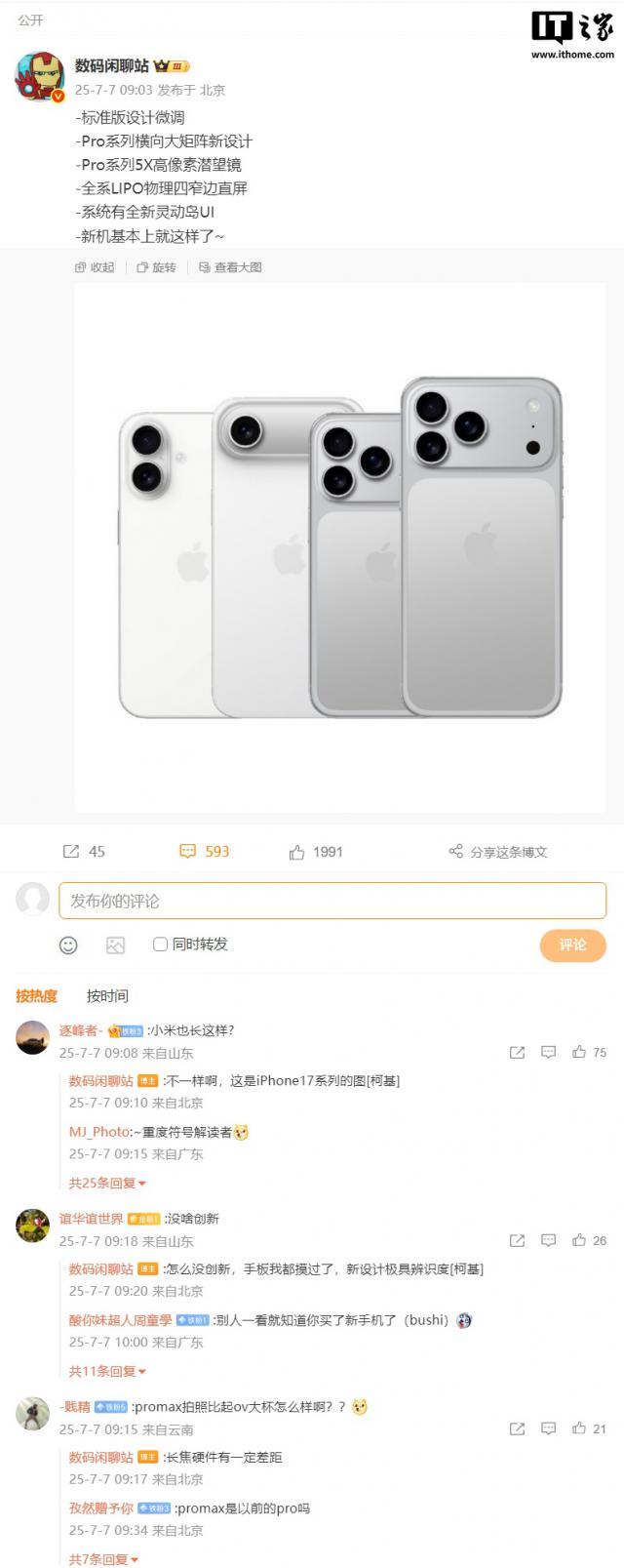Viewport: 624px width, 1568px height.
Task: Submit with the orange 评论 button
Action: coord(572,945)
